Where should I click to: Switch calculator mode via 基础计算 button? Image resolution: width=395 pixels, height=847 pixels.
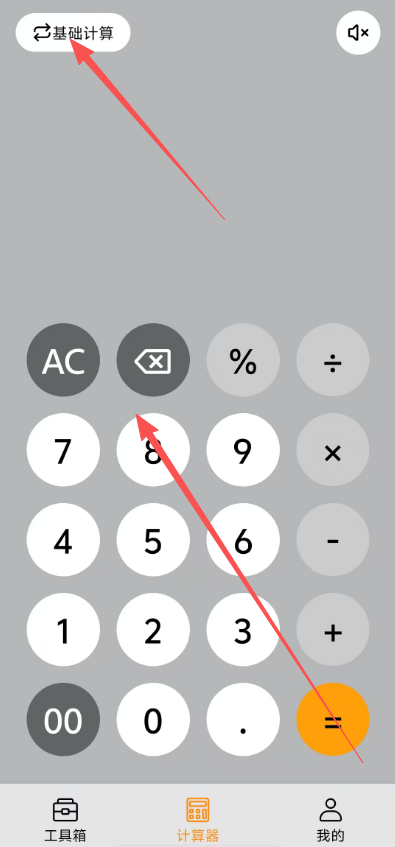72,33
